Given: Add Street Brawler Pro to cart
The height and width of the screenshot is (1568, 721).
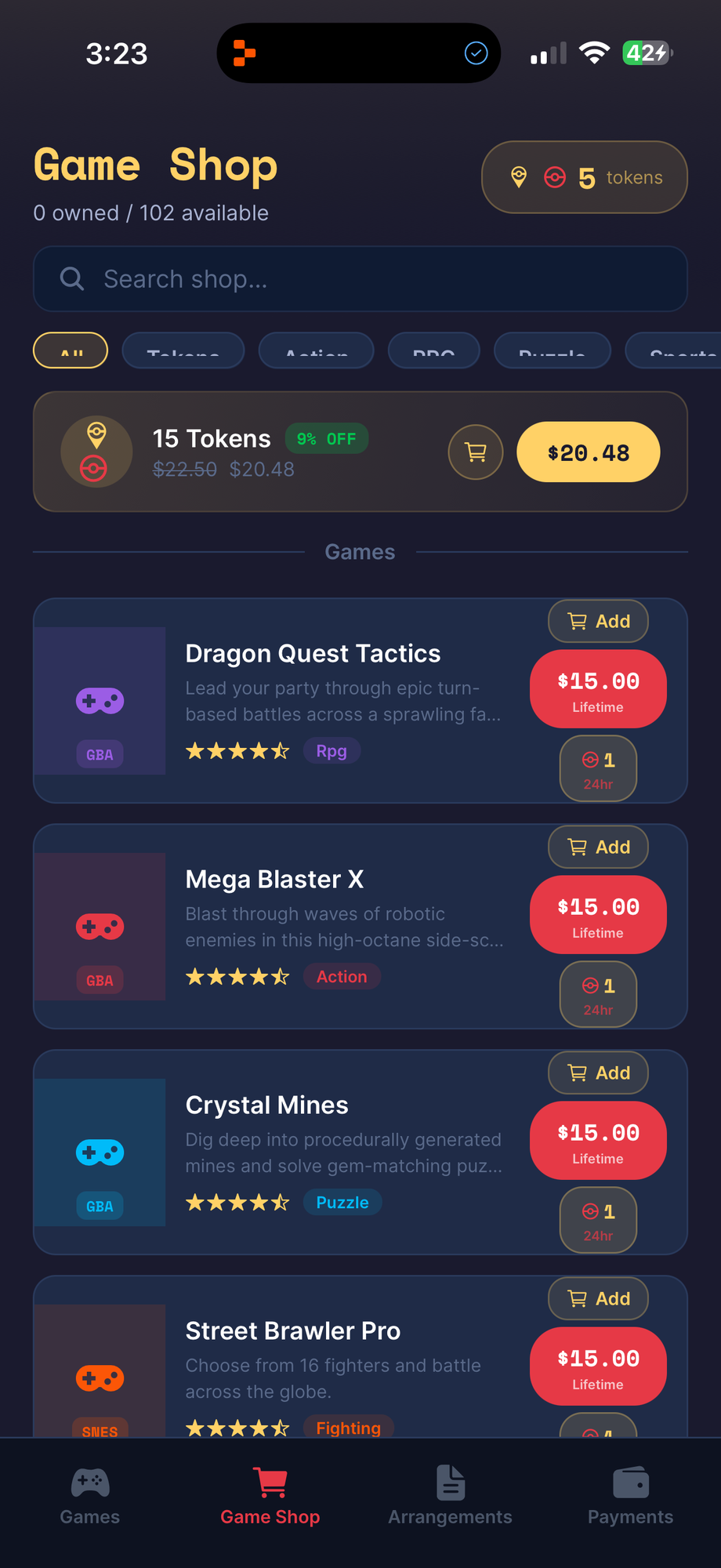Looking at the screenshot, I should [598, 1298].
